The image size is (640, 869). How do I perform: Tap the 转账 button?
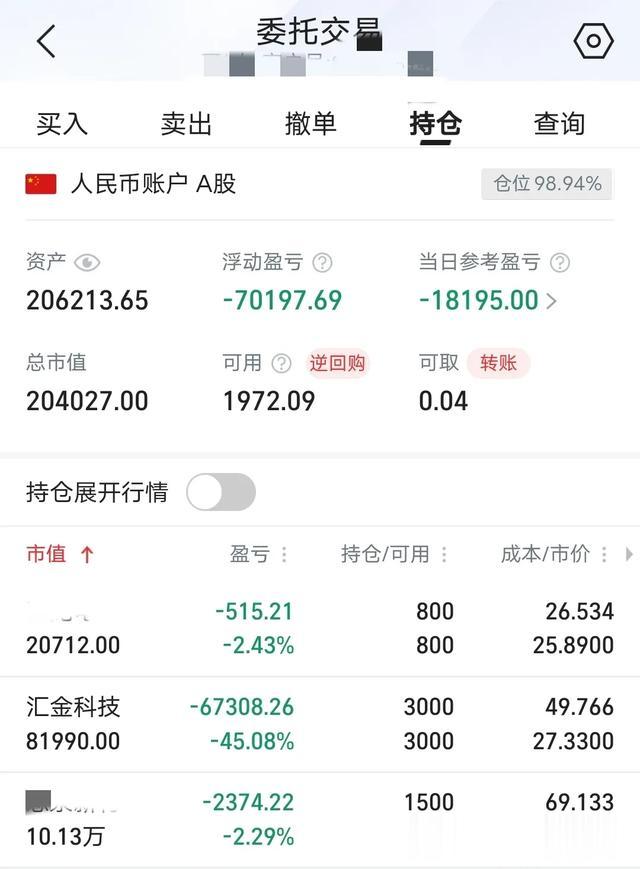[498, 363]
